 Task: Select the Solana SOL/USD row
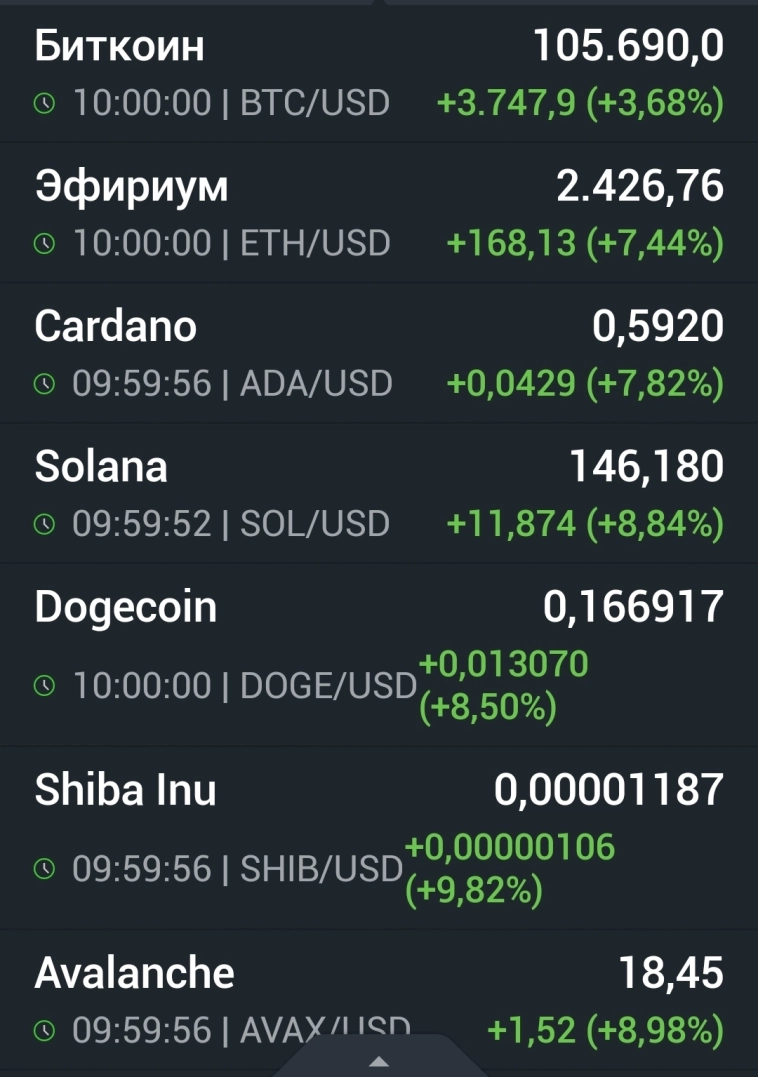point(378,493)
